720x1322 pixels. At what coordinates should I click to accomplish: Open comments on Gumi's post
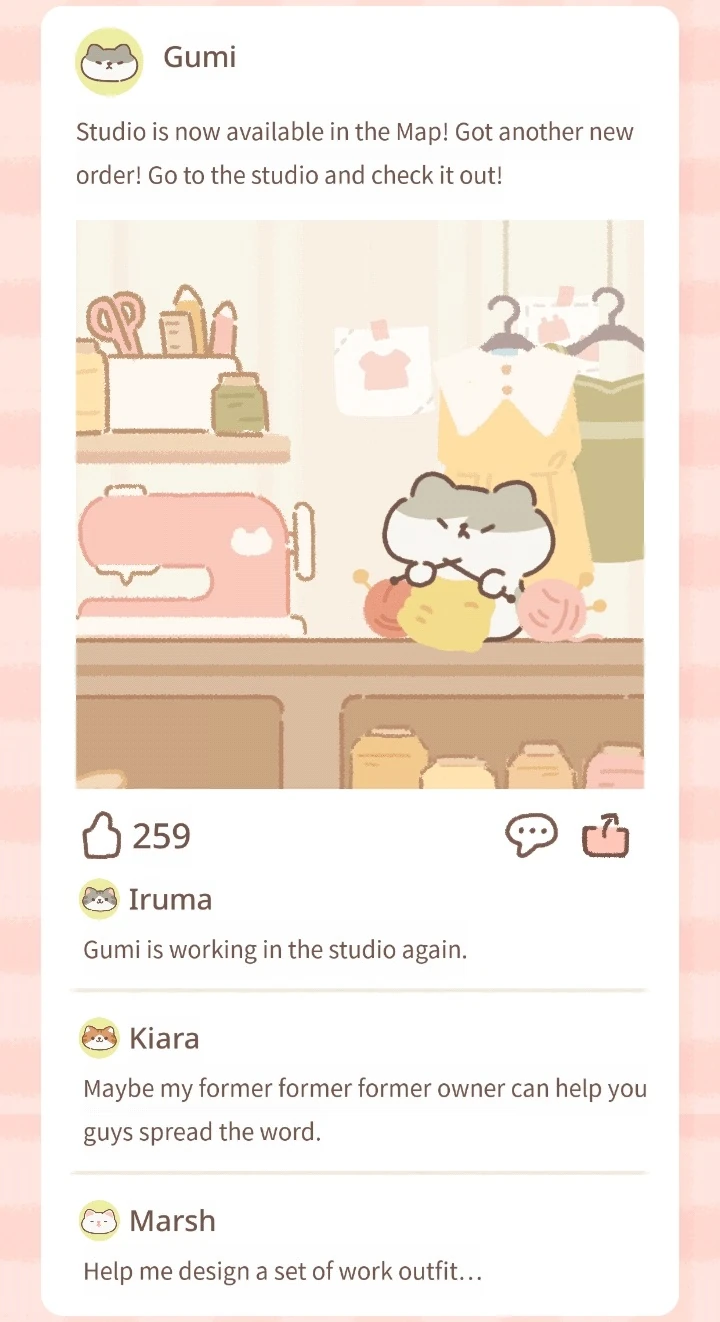(531, 836)
